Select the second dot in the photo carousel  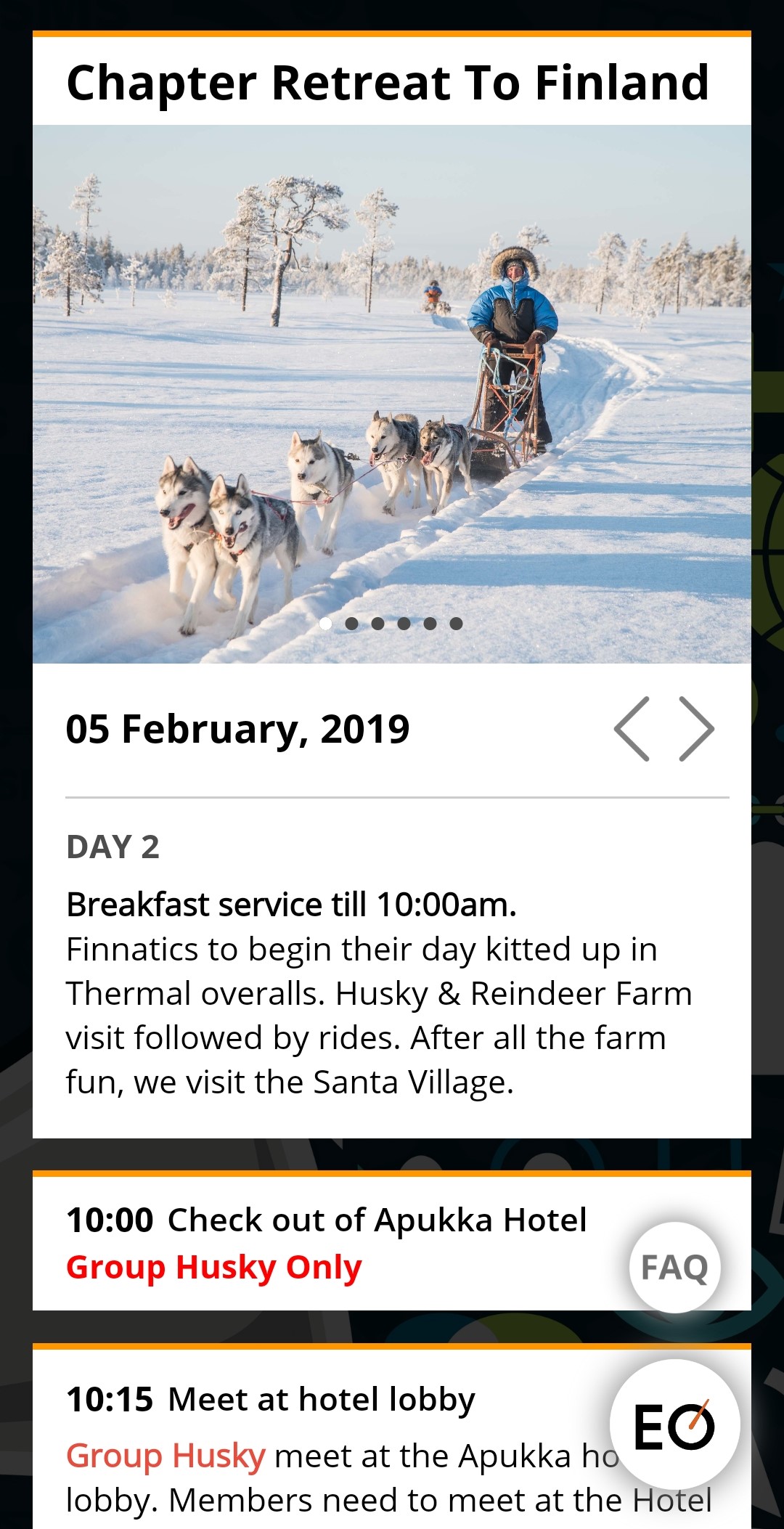tap(352, 624)
